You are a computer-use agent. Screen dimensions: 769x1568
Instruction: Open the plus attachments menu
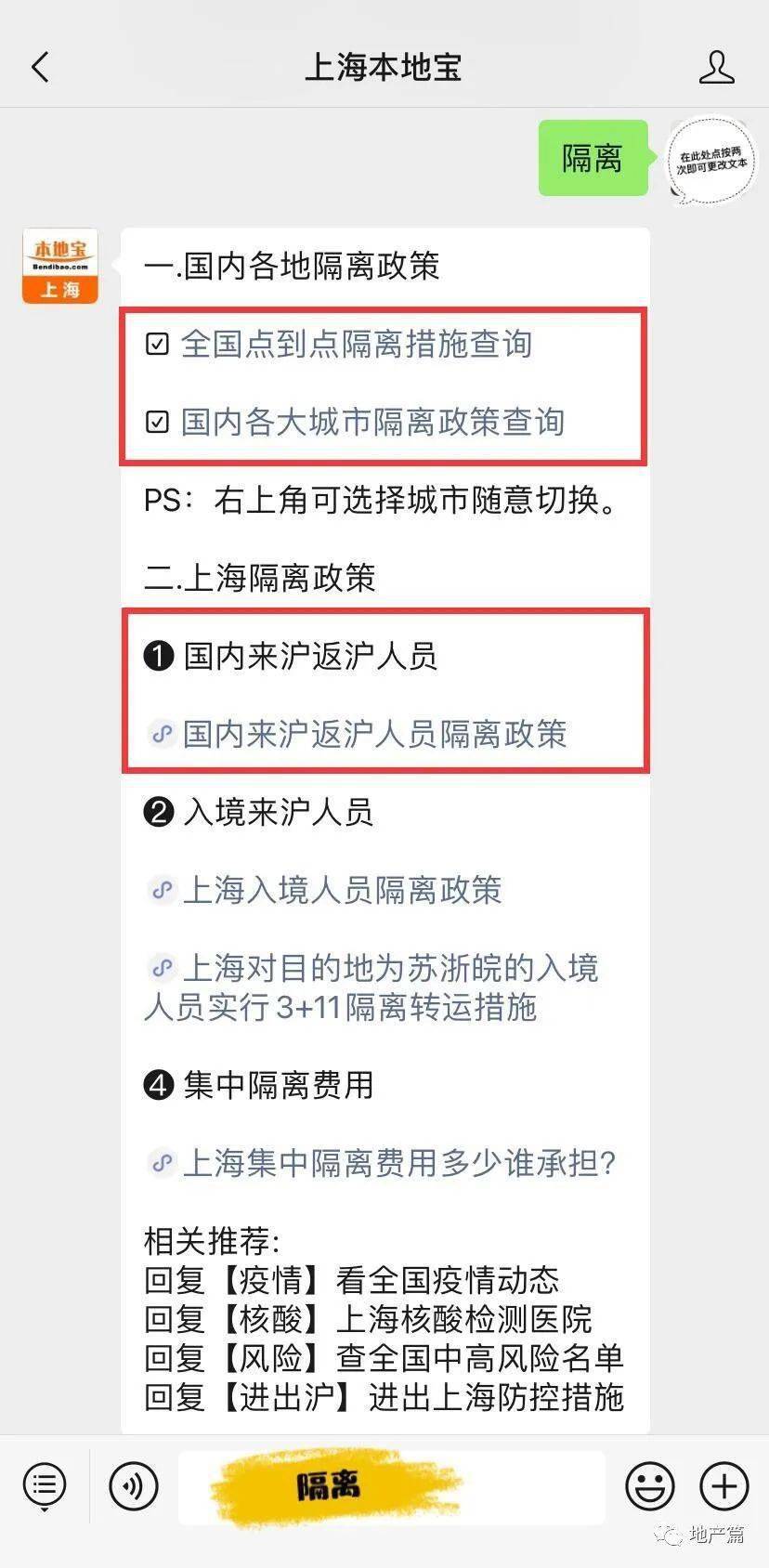(724, 1486)
